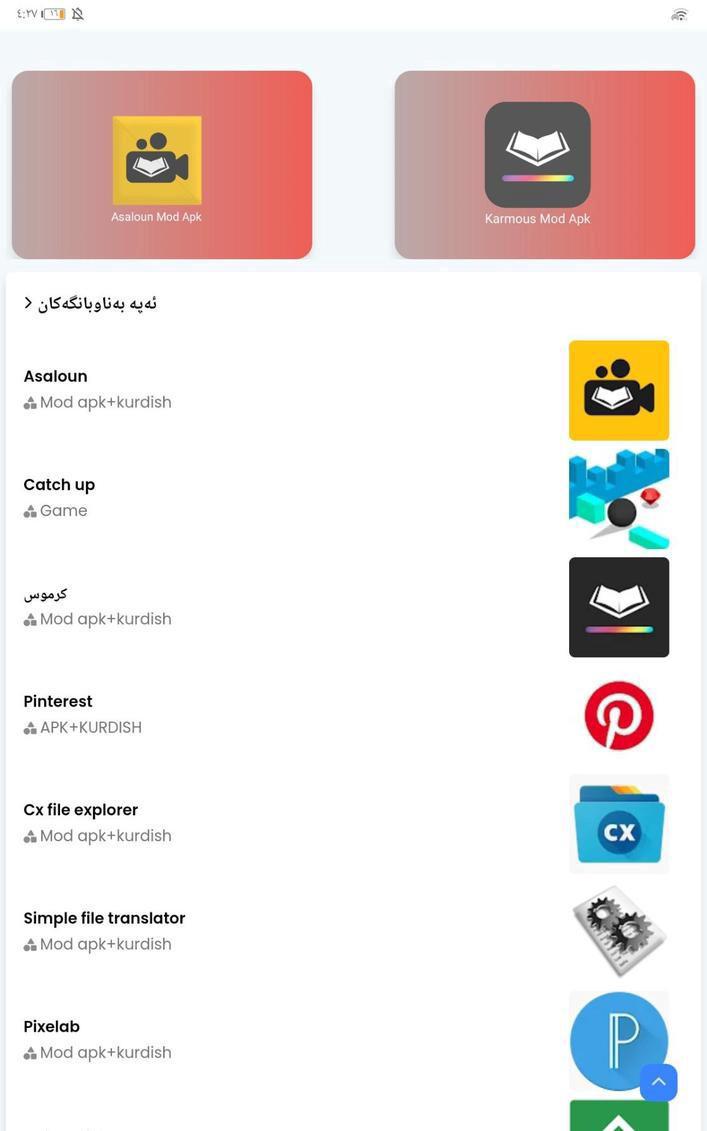Open the Karmous Mod Apk featured card
Image resolution: width=707 pixels, height=1131 pixels.
[545, 164]
